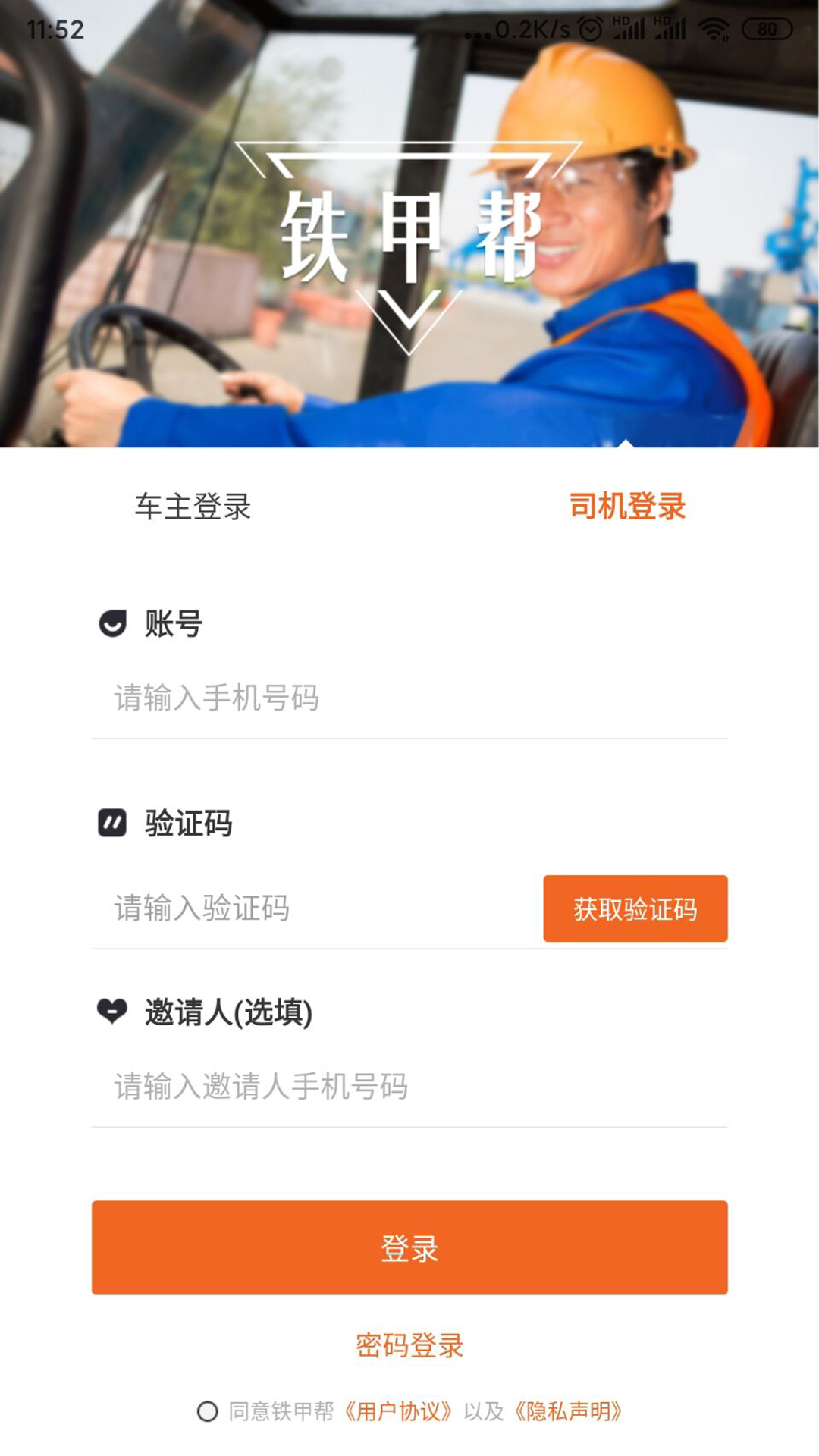Open the 《用户协议》 link
The image size is (819, 1456).
pyautogui.click(x=398, y=1411)
